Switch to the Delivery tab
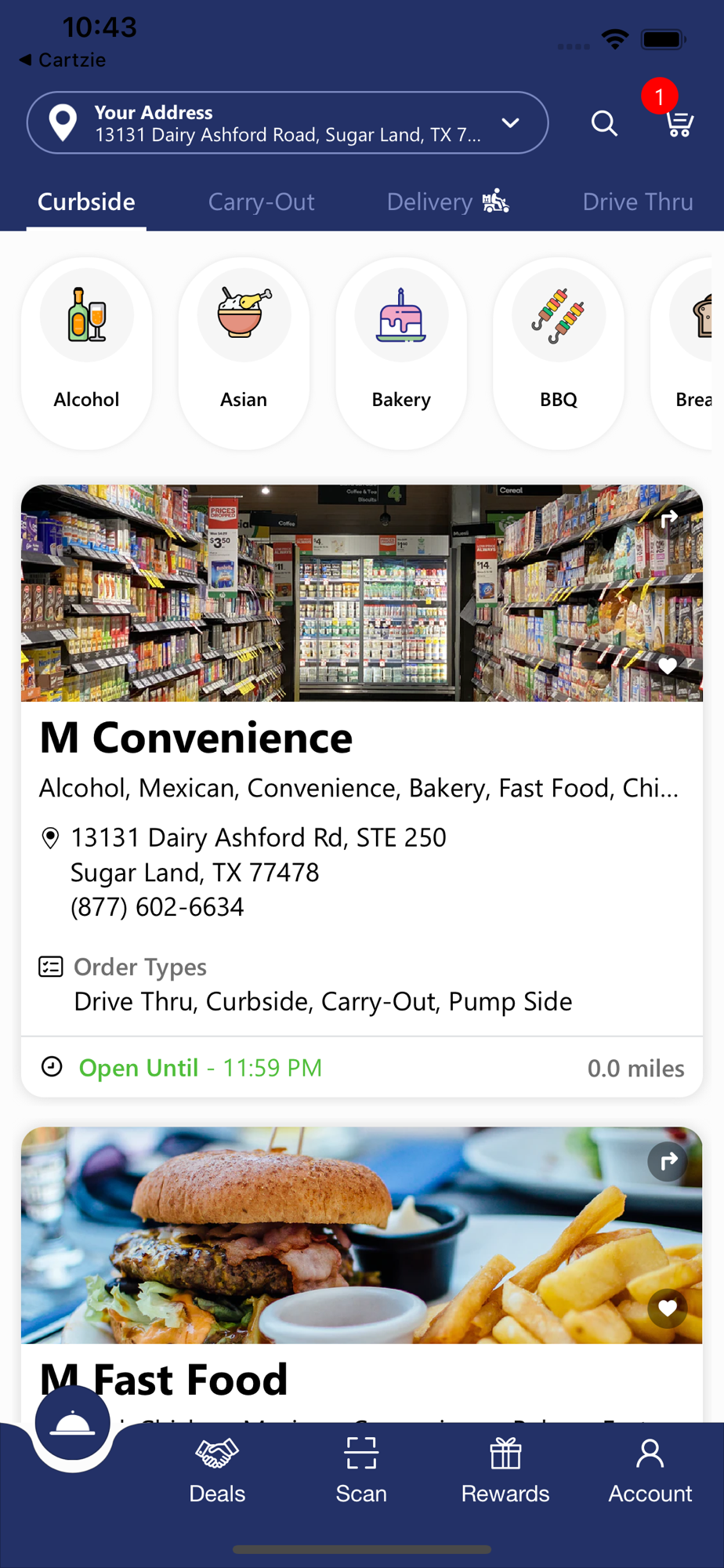Viewport: 724px width, 1568px height. point(447,202)
